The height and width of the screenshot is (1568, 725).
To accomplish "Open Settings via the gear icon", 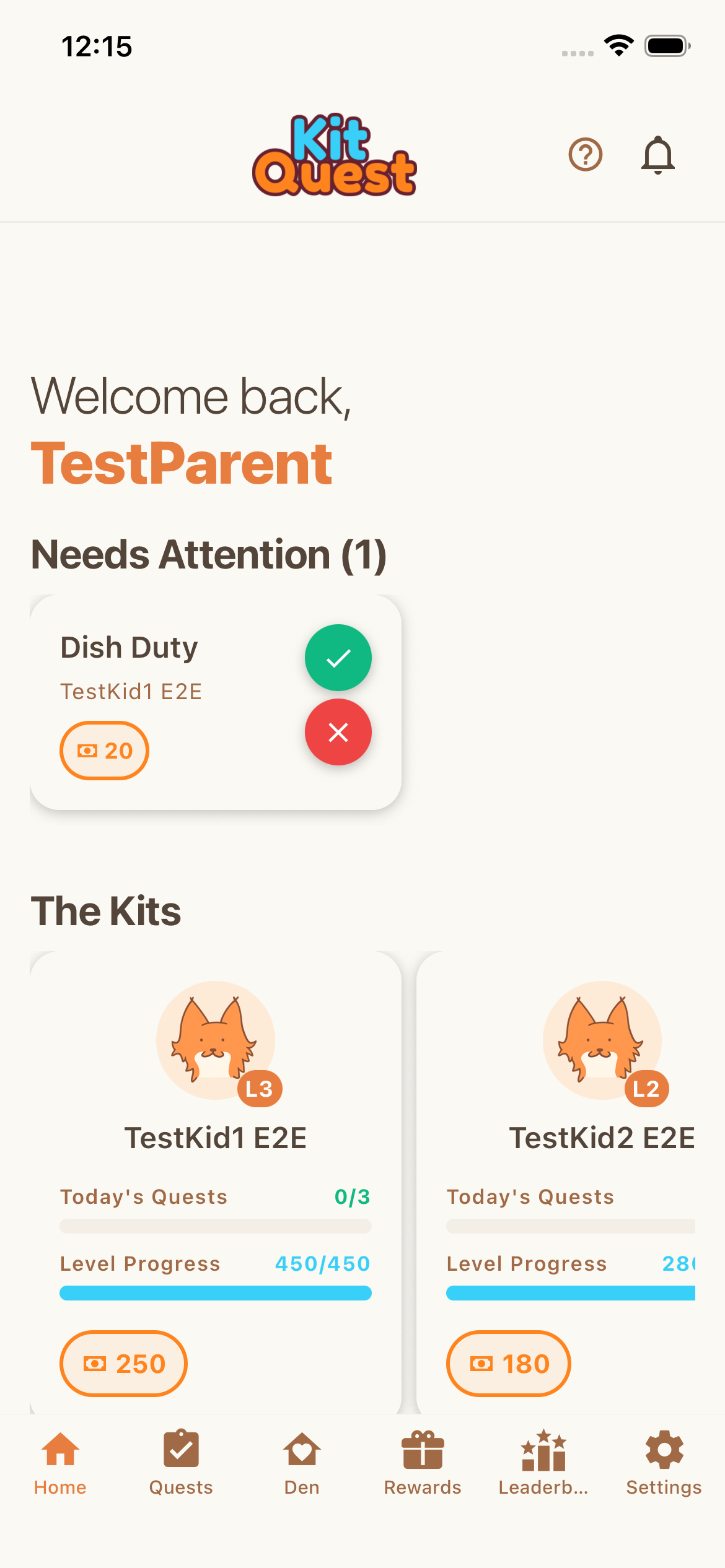I will click(x=663, y=1449).
